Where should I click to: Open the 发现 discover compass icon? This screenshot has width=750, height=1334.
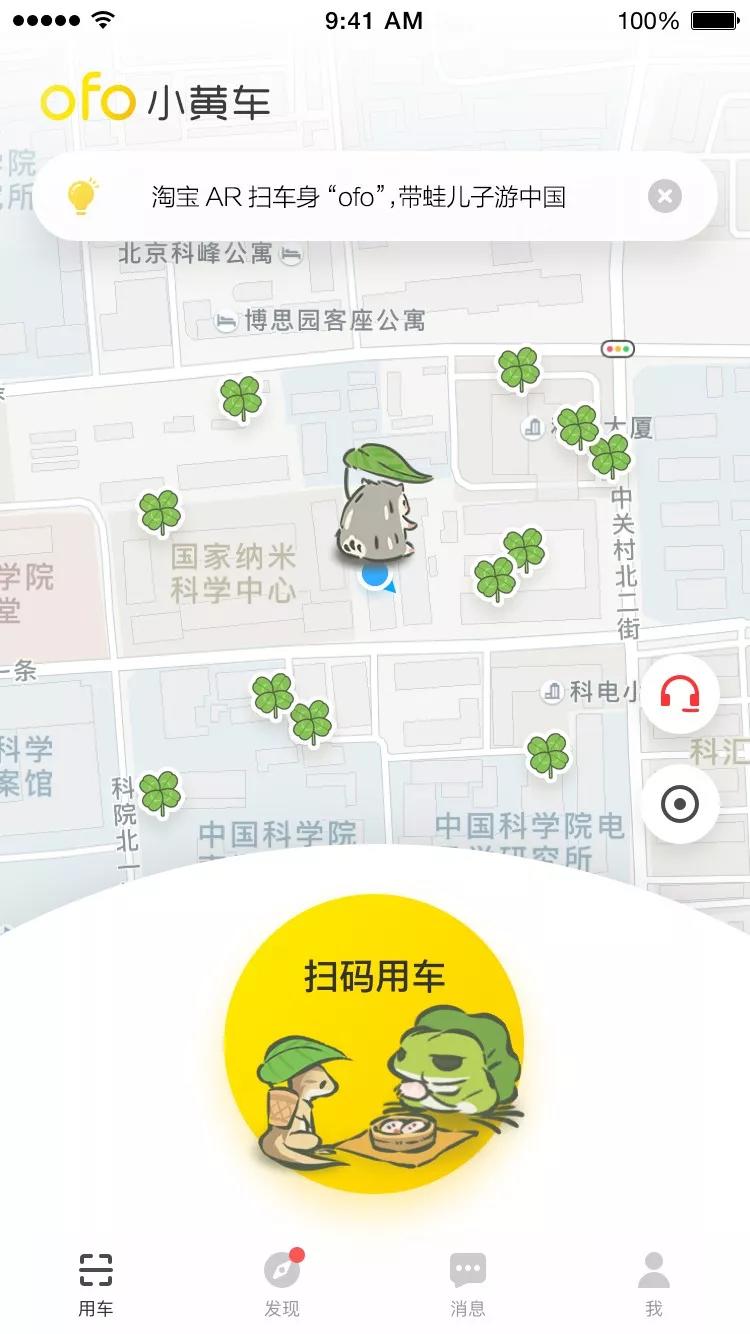282,1268
